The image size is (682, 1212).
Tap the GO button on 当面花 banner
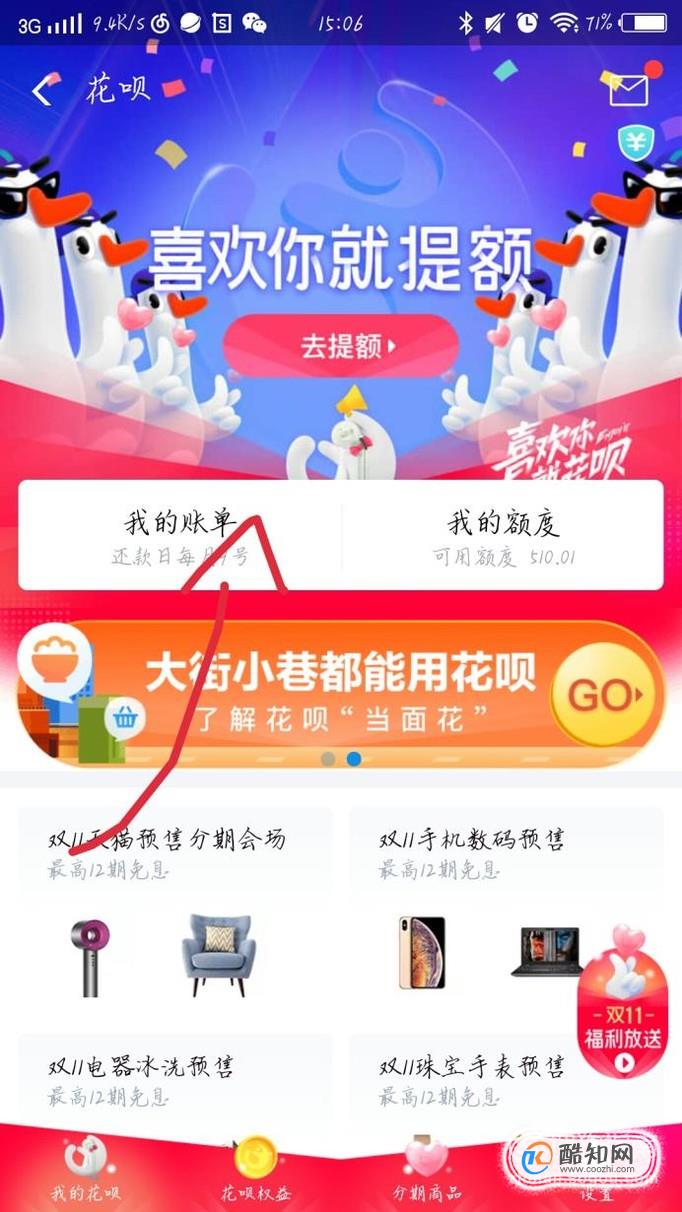tap(602, 696)
